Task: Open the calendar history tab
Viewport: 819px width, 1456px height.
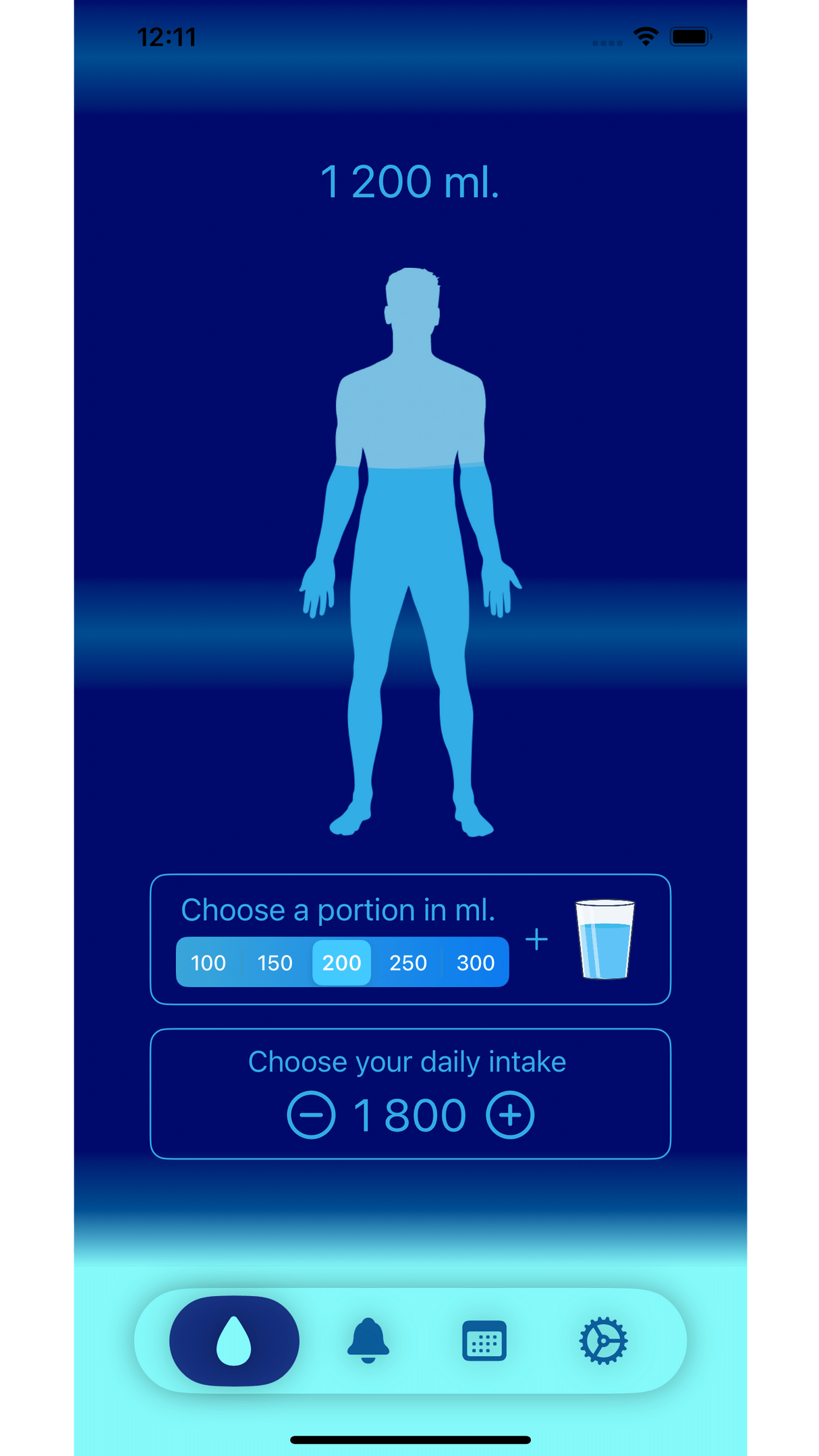Action: click(484, 1341)
